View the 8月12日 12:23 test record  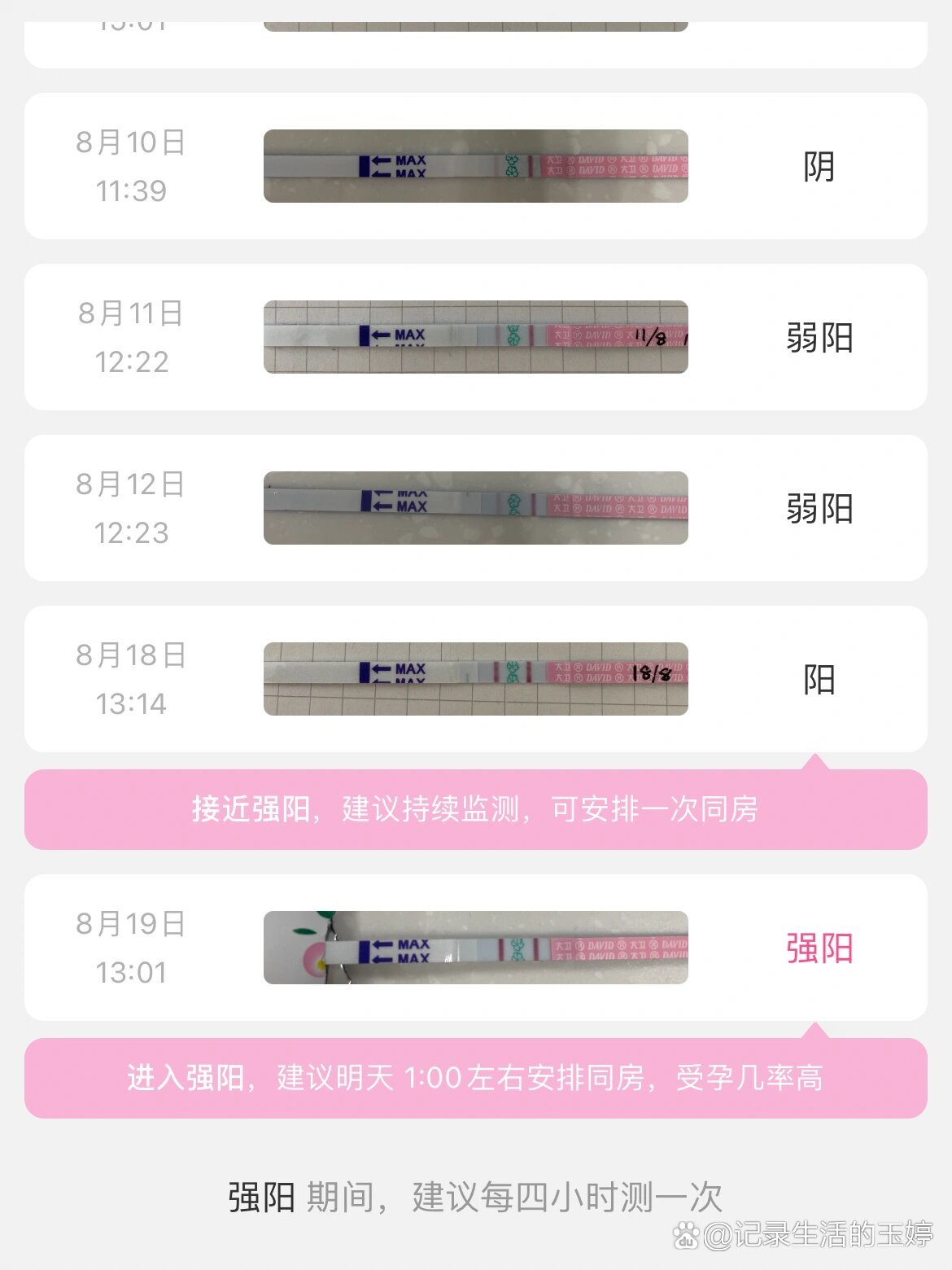(x=475, y=508)
